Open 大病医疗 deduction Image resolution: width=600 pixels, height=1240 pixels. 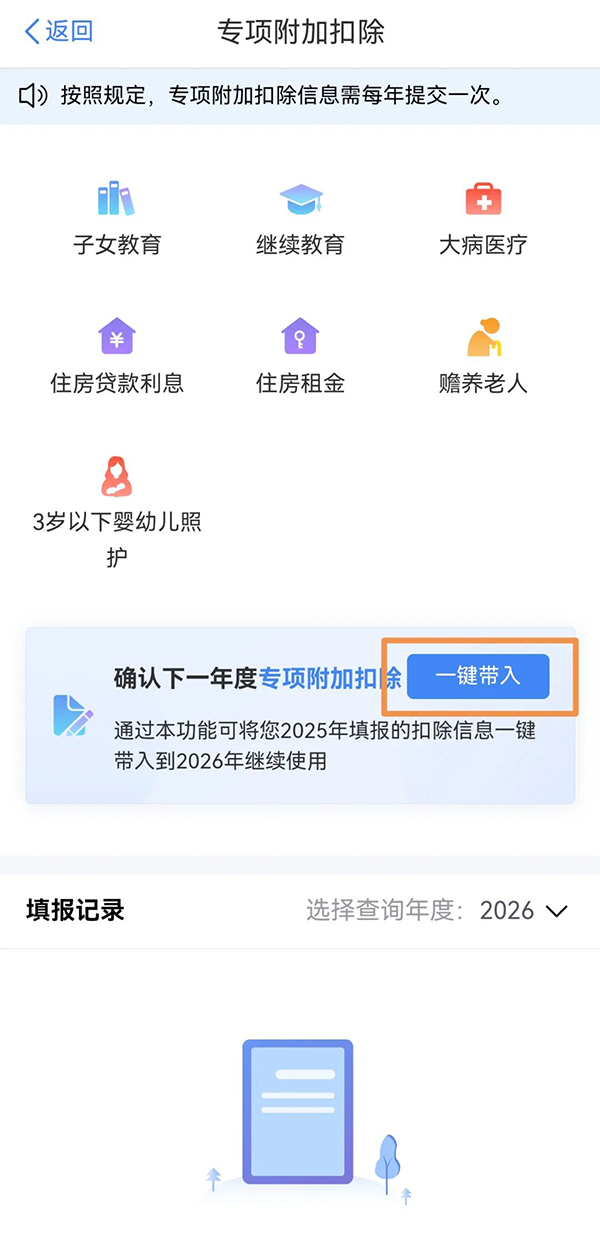tap(483, 218)
